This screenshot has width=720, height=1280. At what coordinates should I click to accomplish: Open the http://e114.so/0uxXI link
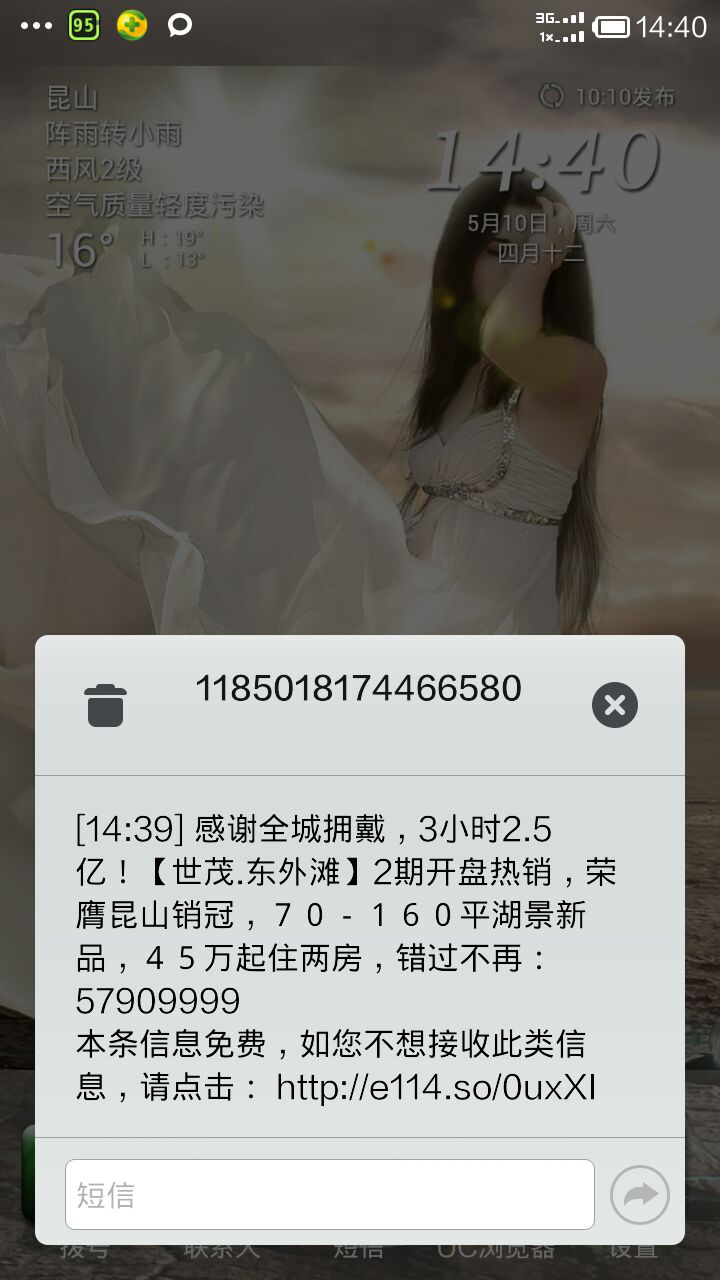436,1086
